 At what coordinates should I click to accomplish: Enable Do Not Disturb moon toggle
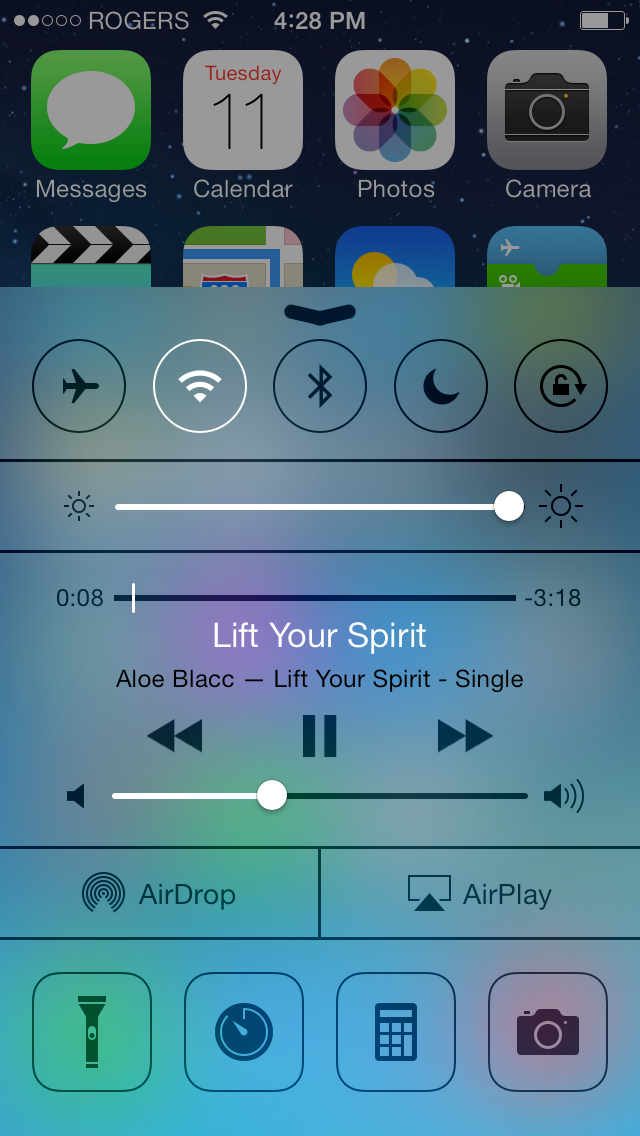[441, 386]
